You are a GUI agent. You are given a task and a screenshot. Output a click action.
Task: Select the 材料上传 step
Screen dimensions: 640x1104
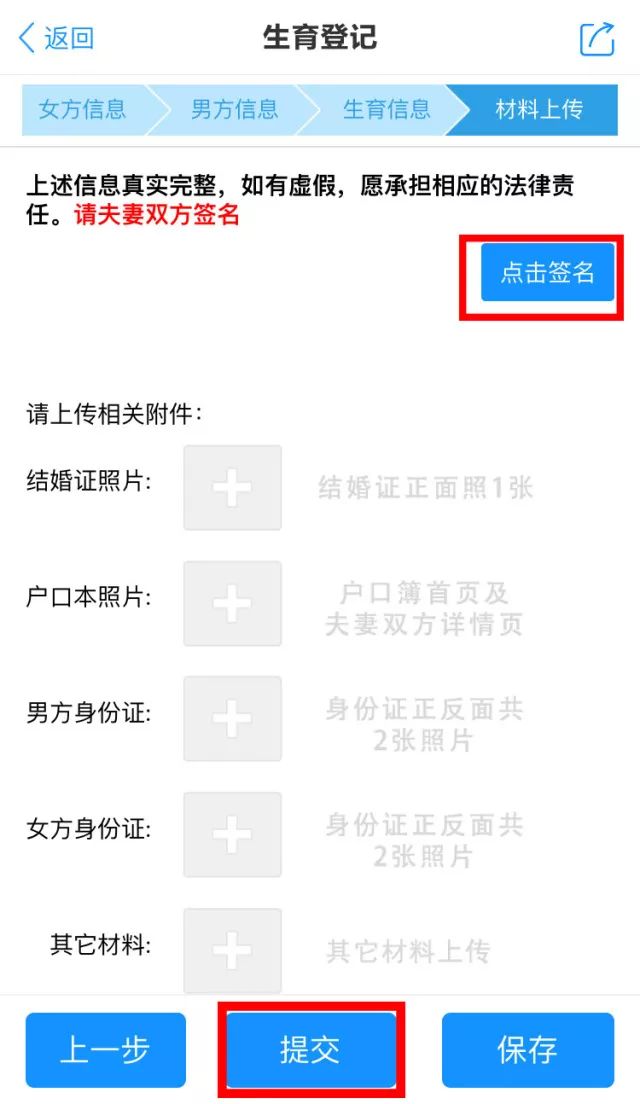539,109
